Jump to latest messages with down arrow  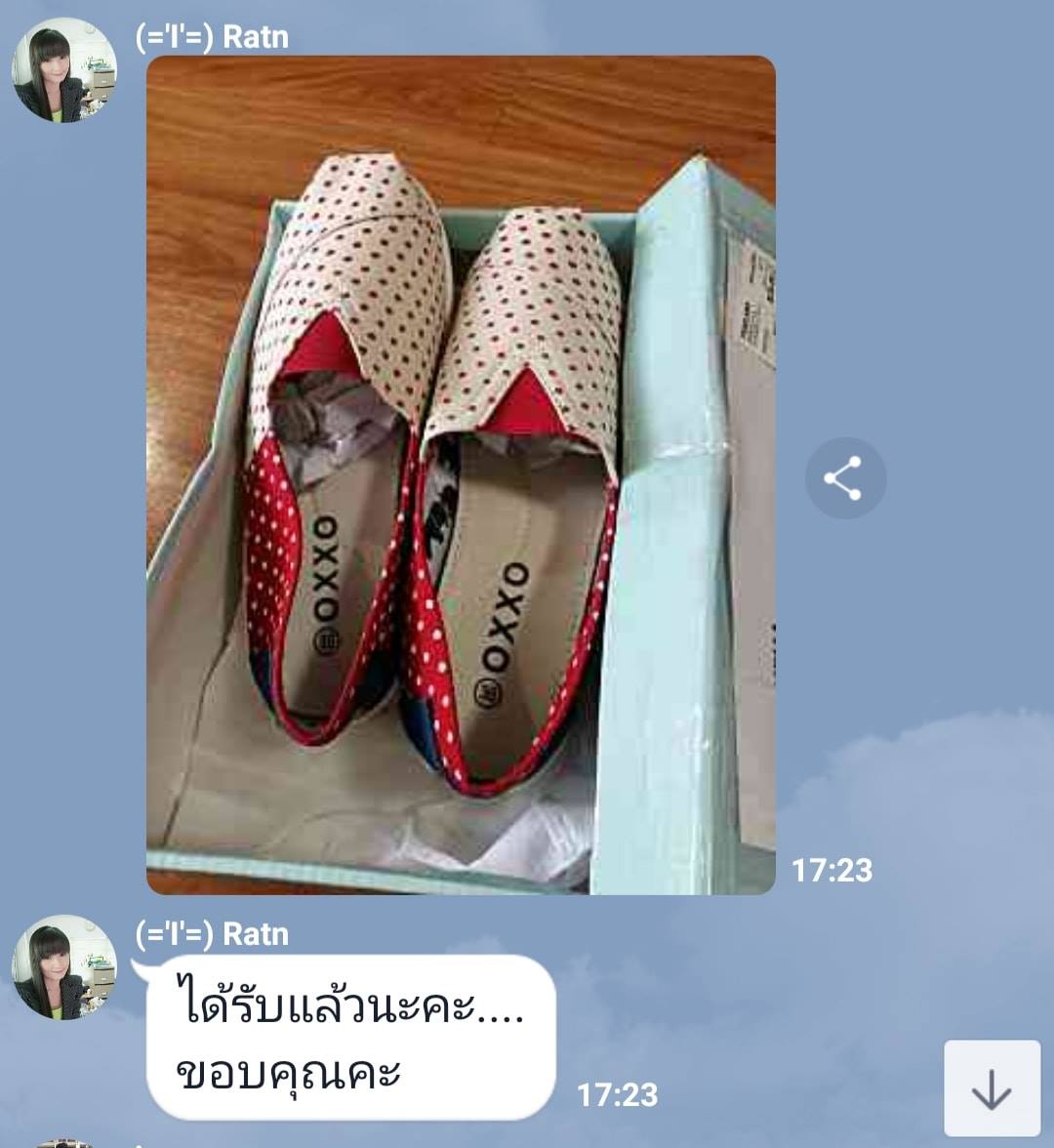coord(992,1088)
